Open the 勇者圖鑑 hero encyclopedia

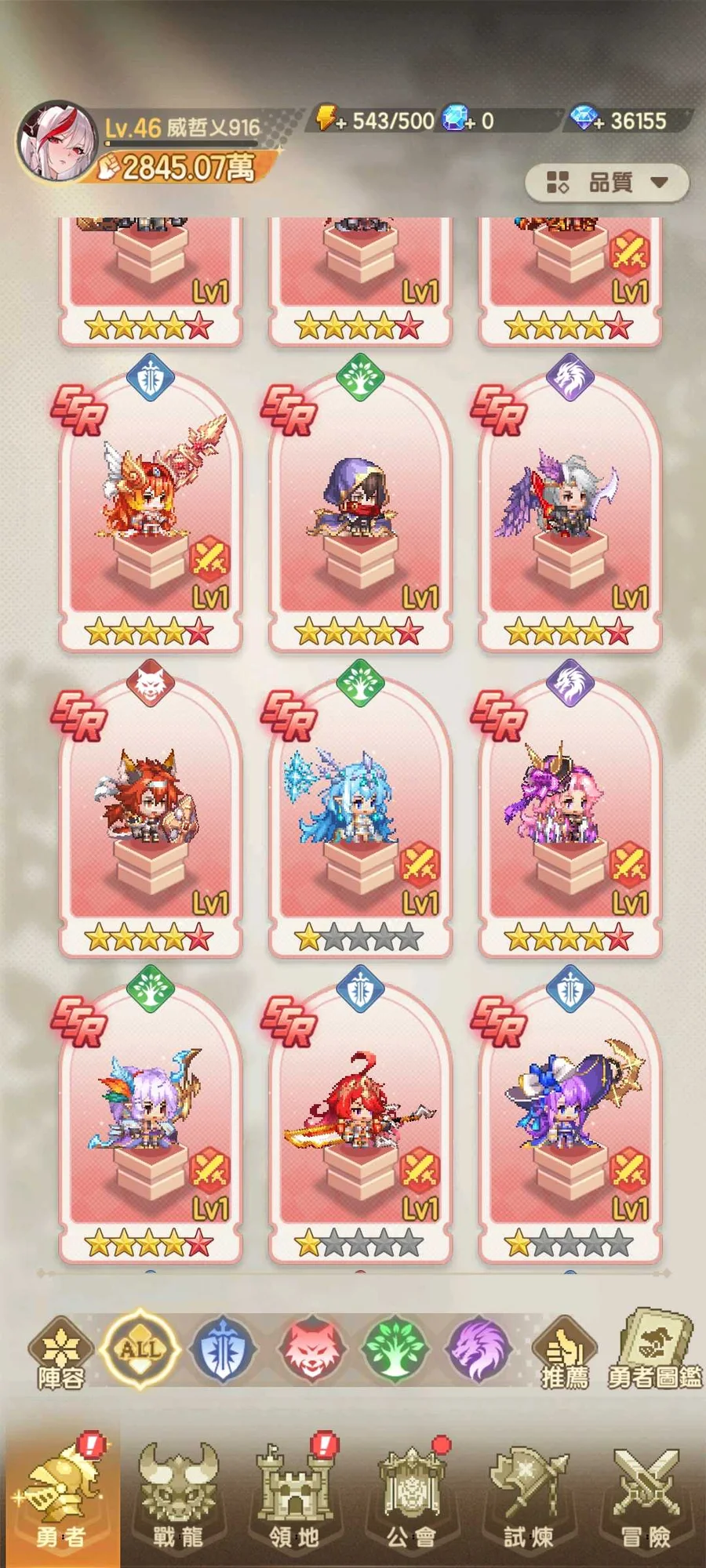654,1350
